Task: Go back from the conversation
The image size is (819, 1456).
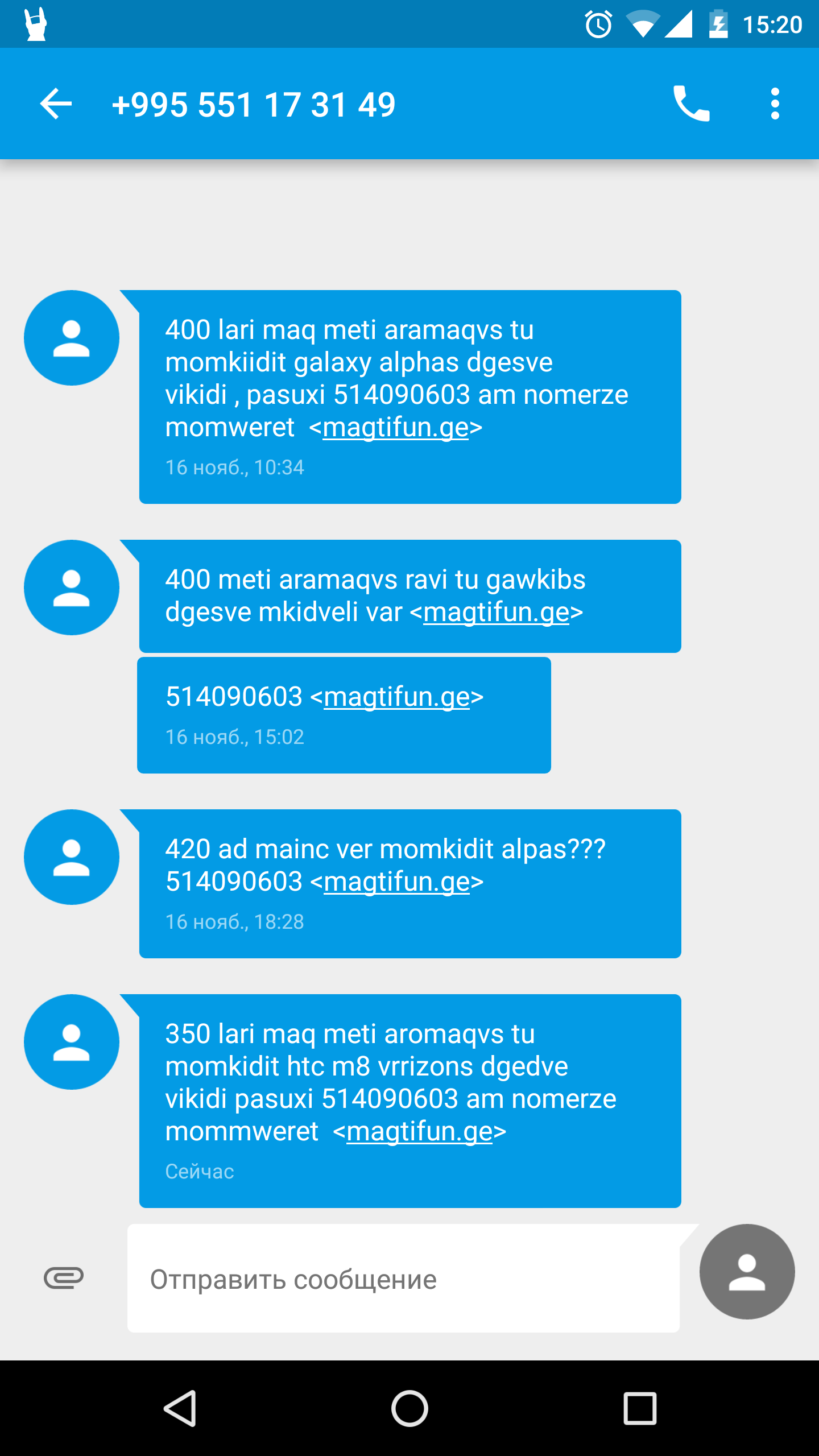Action: coord(56,104)
